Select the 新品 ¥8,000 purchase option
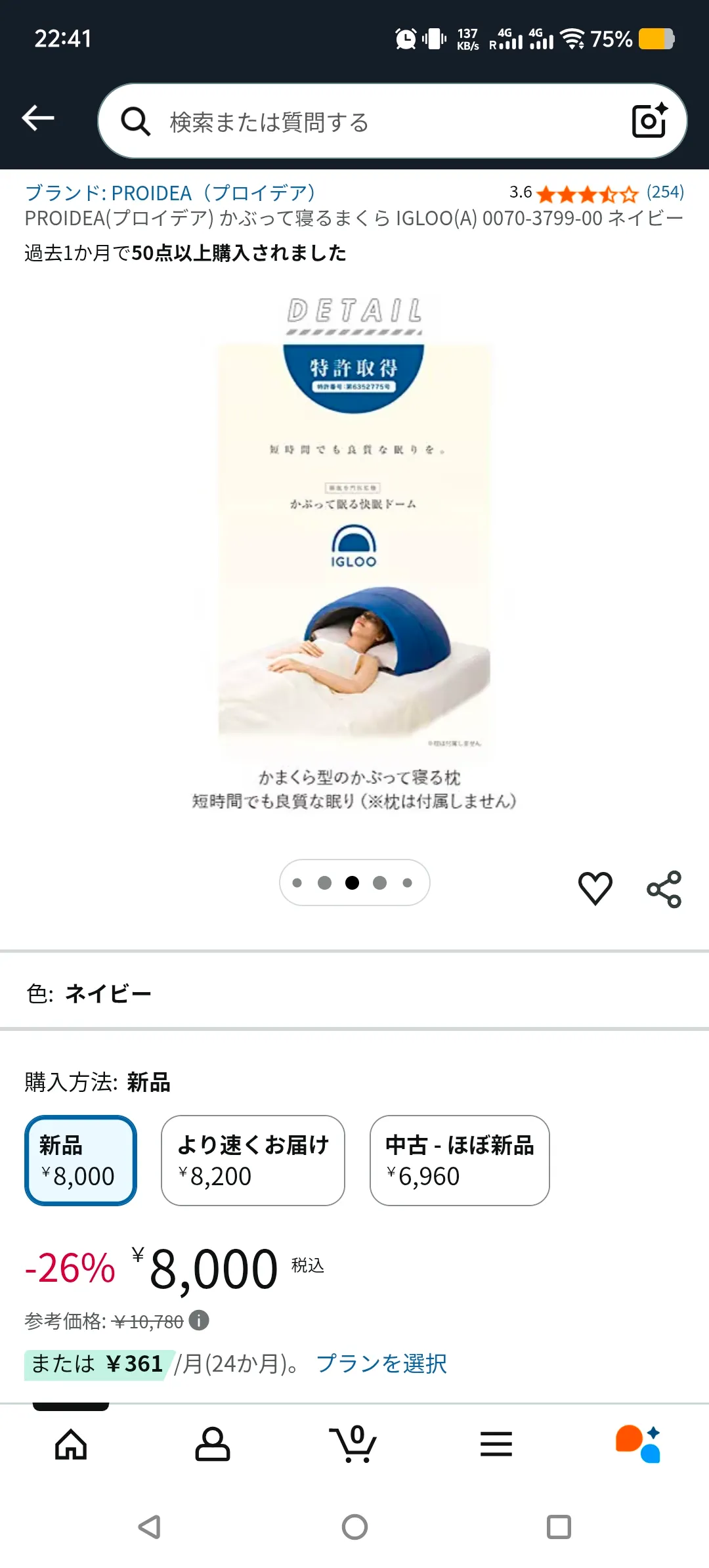709x1568 pixels. tap(81, 1160)
